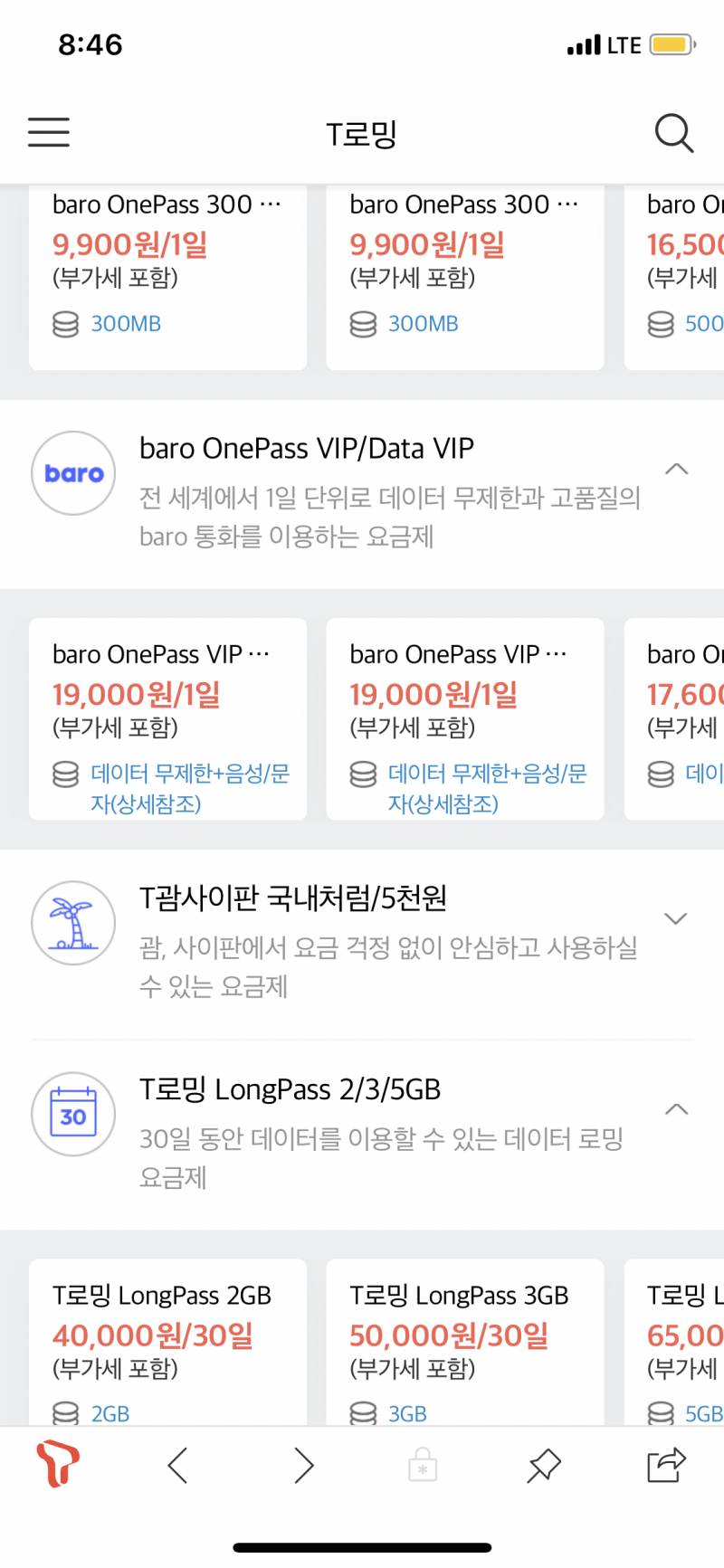Viewport: 724px width, 1568px height.
Task: Expand the T괌사이판 국내처럼/5천원 section
Action: click(676, 918)
